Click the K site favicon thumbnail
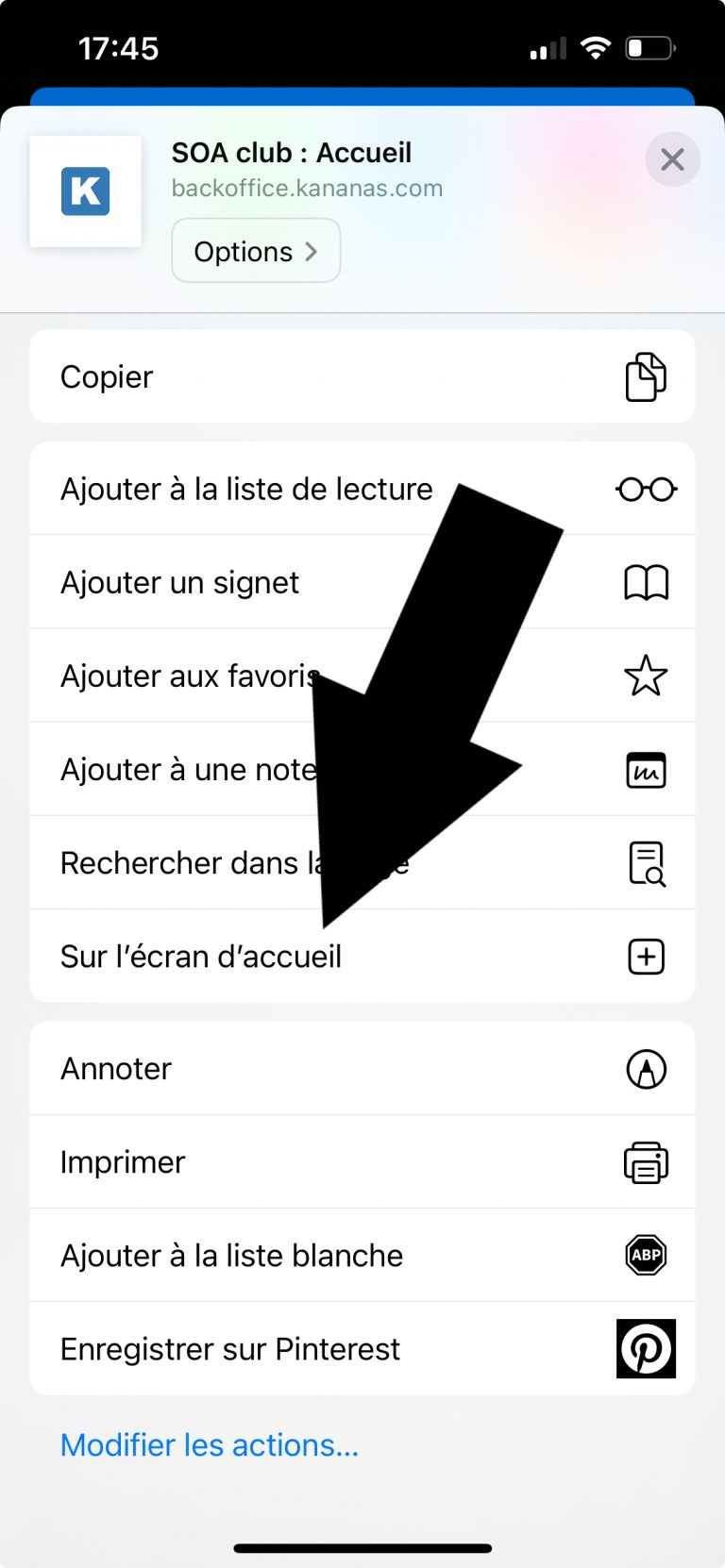725x1568 pixels. coord(86,192)
